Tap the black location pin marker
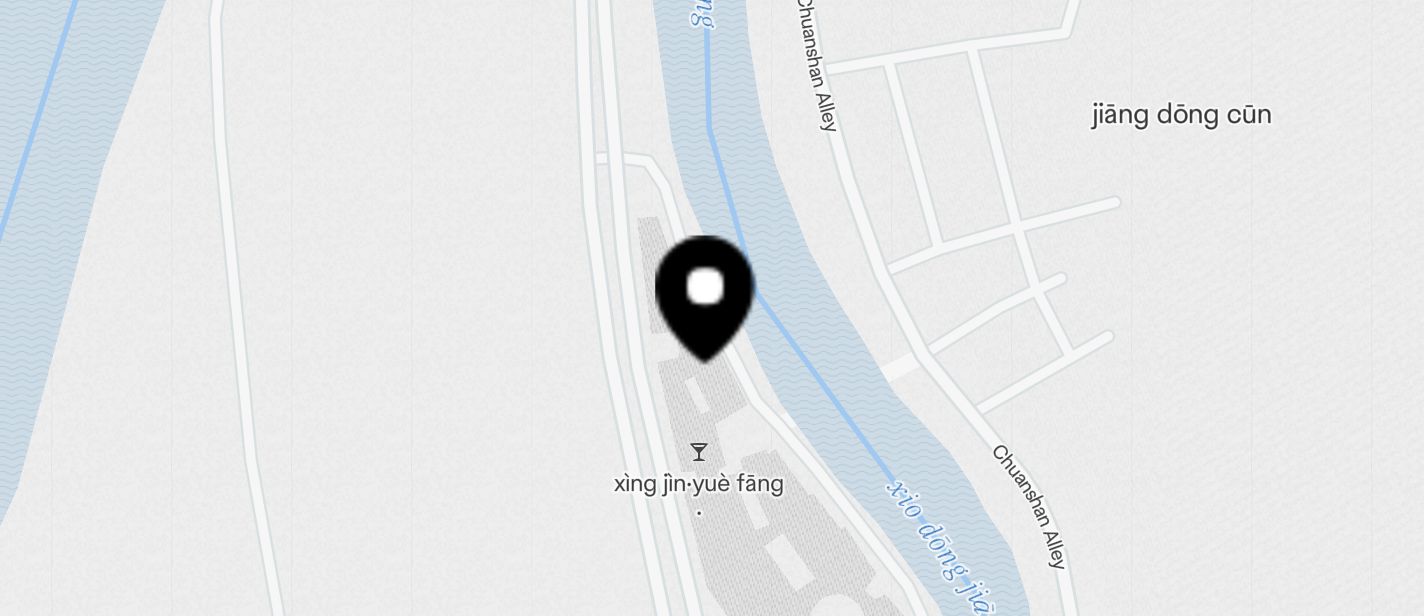Screen dimensions: 1424x616 click(x=704, y=293)
